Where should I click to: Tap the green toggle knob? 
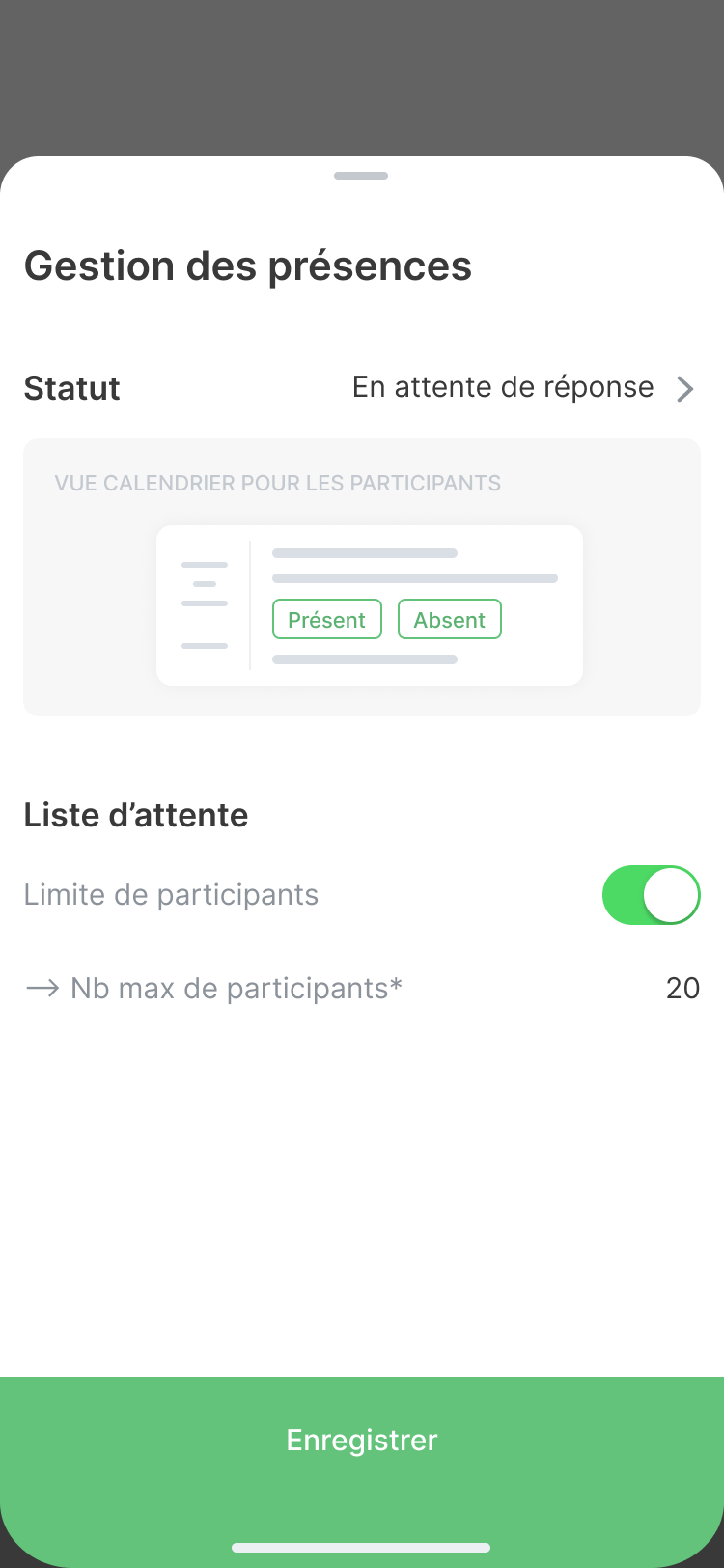673,895
